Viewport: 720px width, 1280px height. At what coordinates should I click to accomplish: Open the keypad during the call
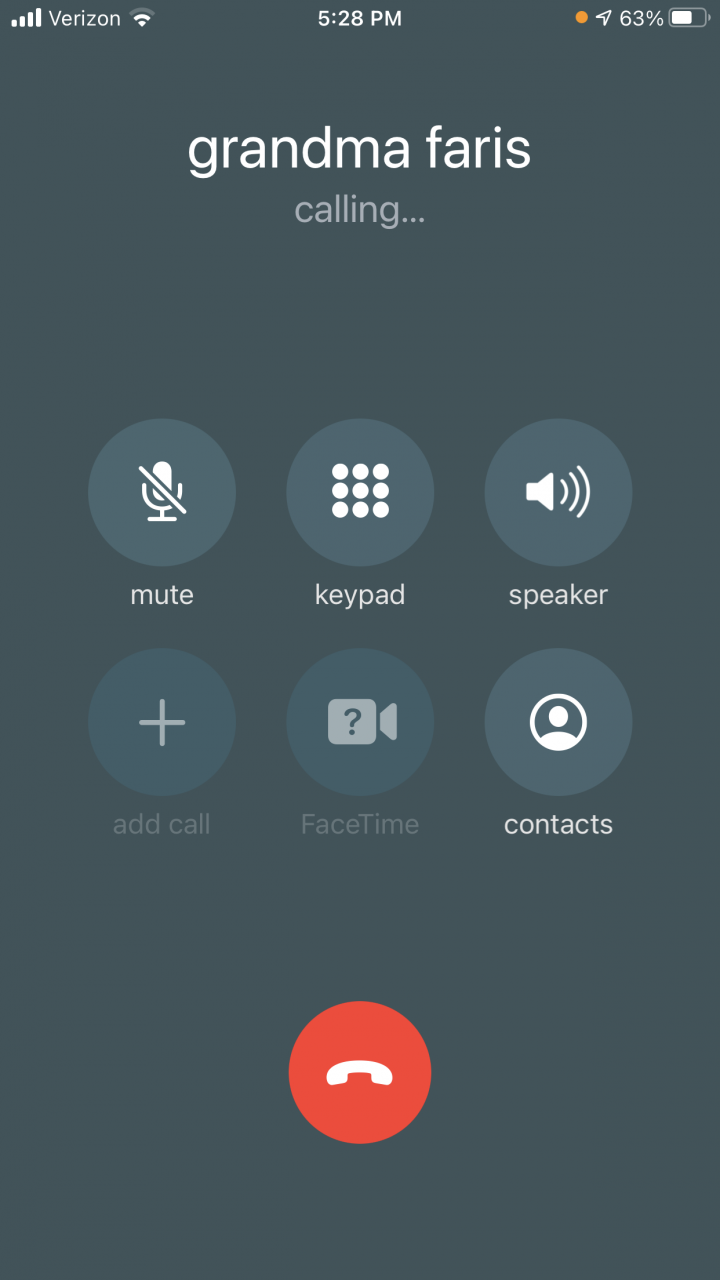click(360, 492)
